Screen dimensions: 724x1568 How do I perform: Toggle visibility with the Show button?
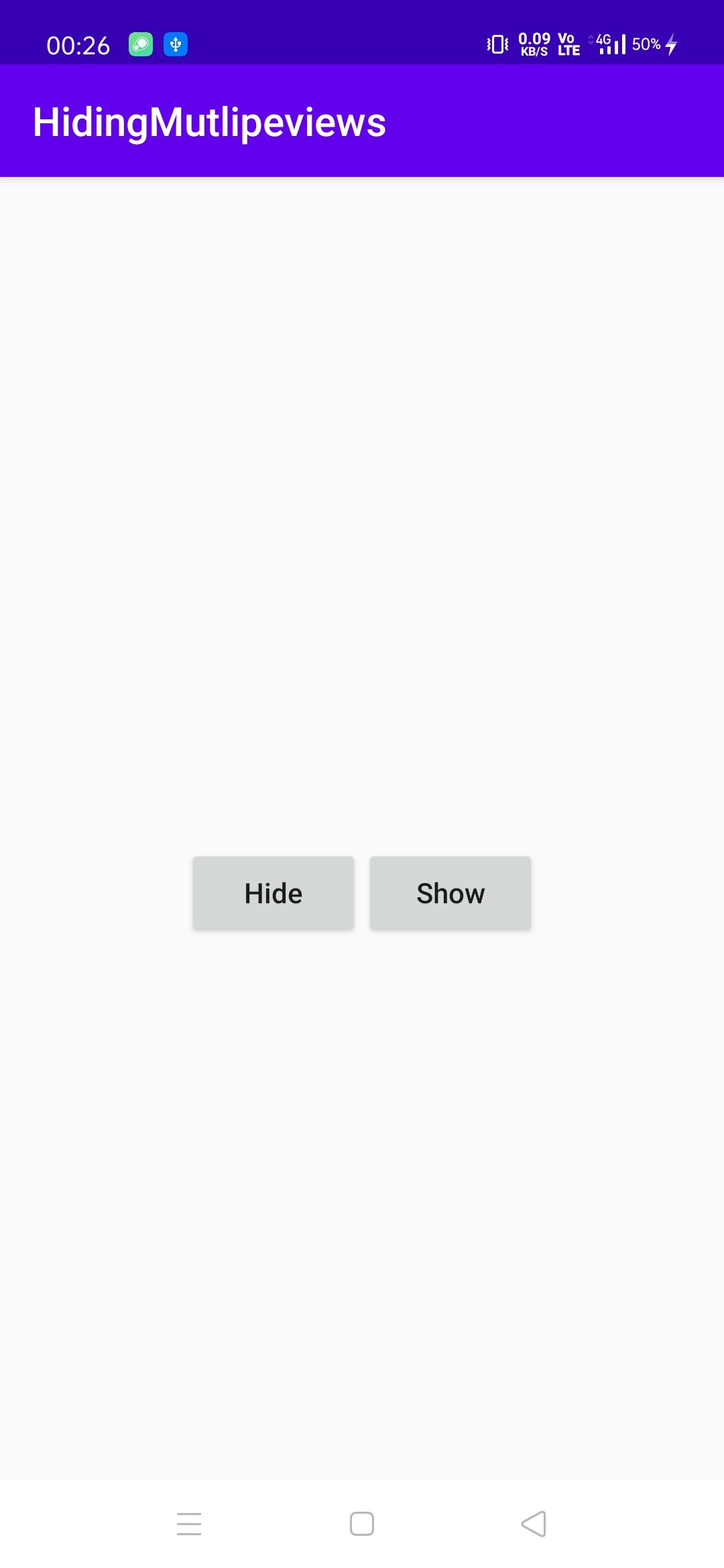pyautogui.click(x=450, y=893)
